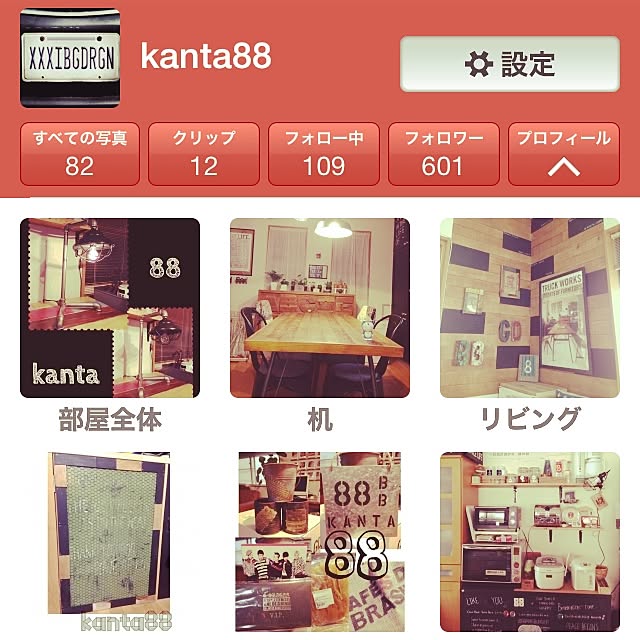640x640 pixels.
Task: Switch to クリップ tab
Action: (x=204, y=153)
